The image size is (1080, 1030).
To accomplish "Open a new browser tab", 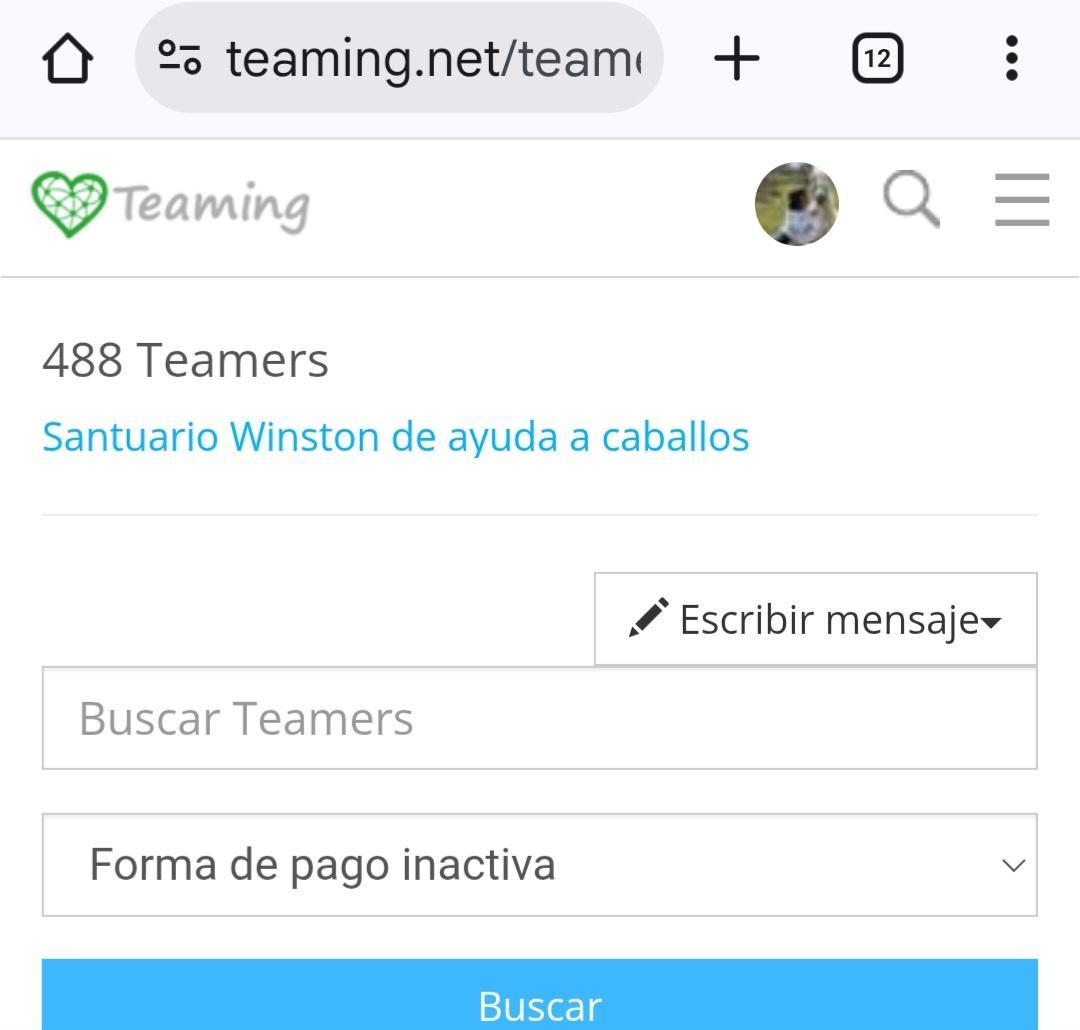I will point(737,59).
